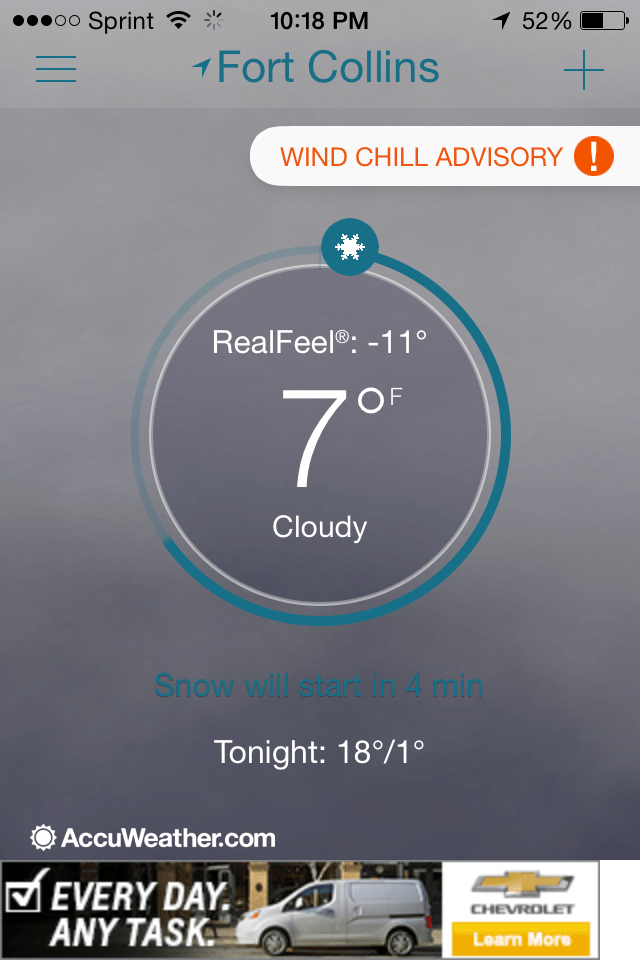Viewport: 640px width, 960px height.
Task: Open the Fort Collins location title
Action: pos(316,68)
